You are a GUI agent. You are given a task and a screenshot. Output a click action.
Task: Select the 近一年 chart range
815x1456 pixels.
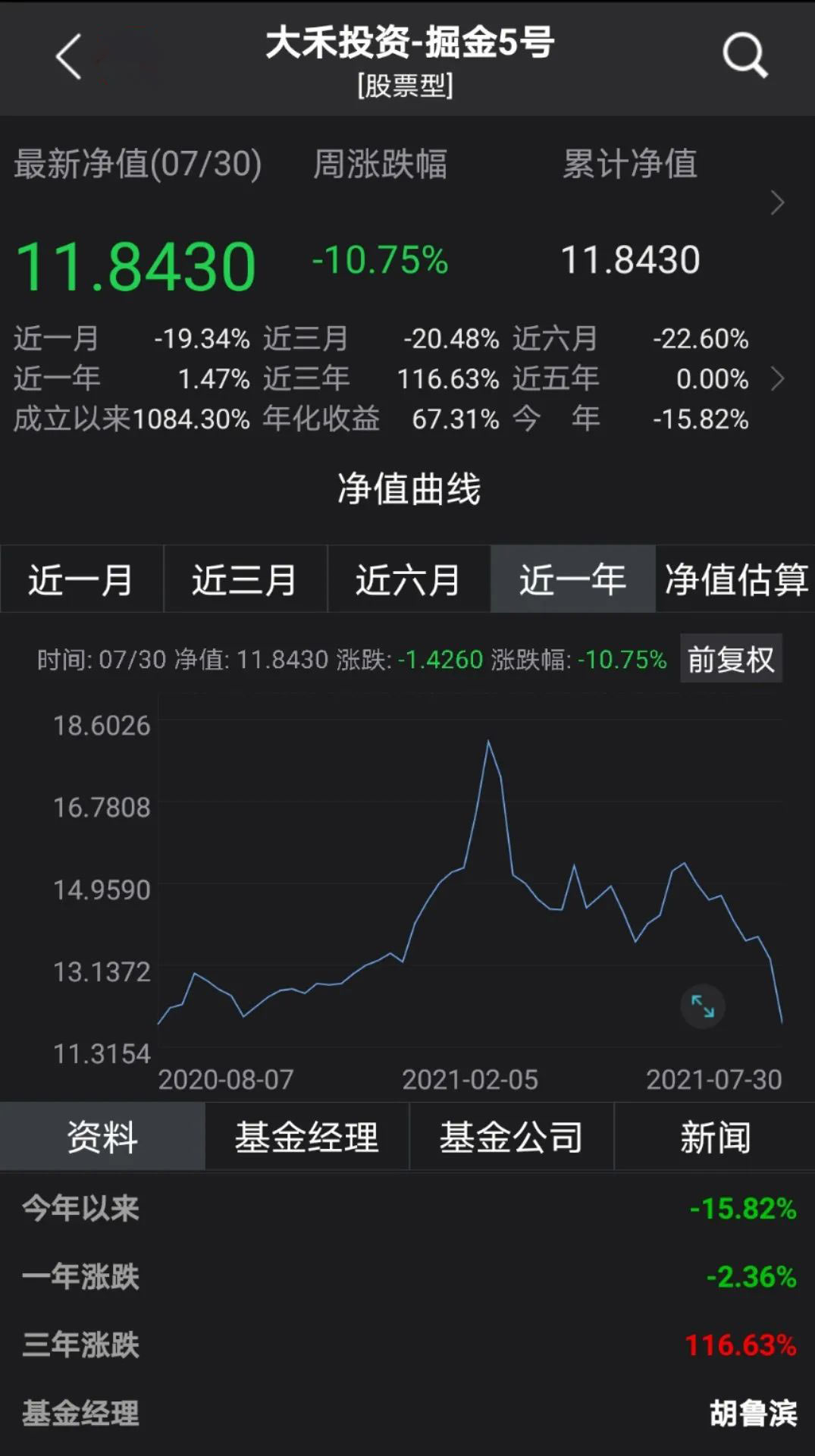[x=572, y=579]
